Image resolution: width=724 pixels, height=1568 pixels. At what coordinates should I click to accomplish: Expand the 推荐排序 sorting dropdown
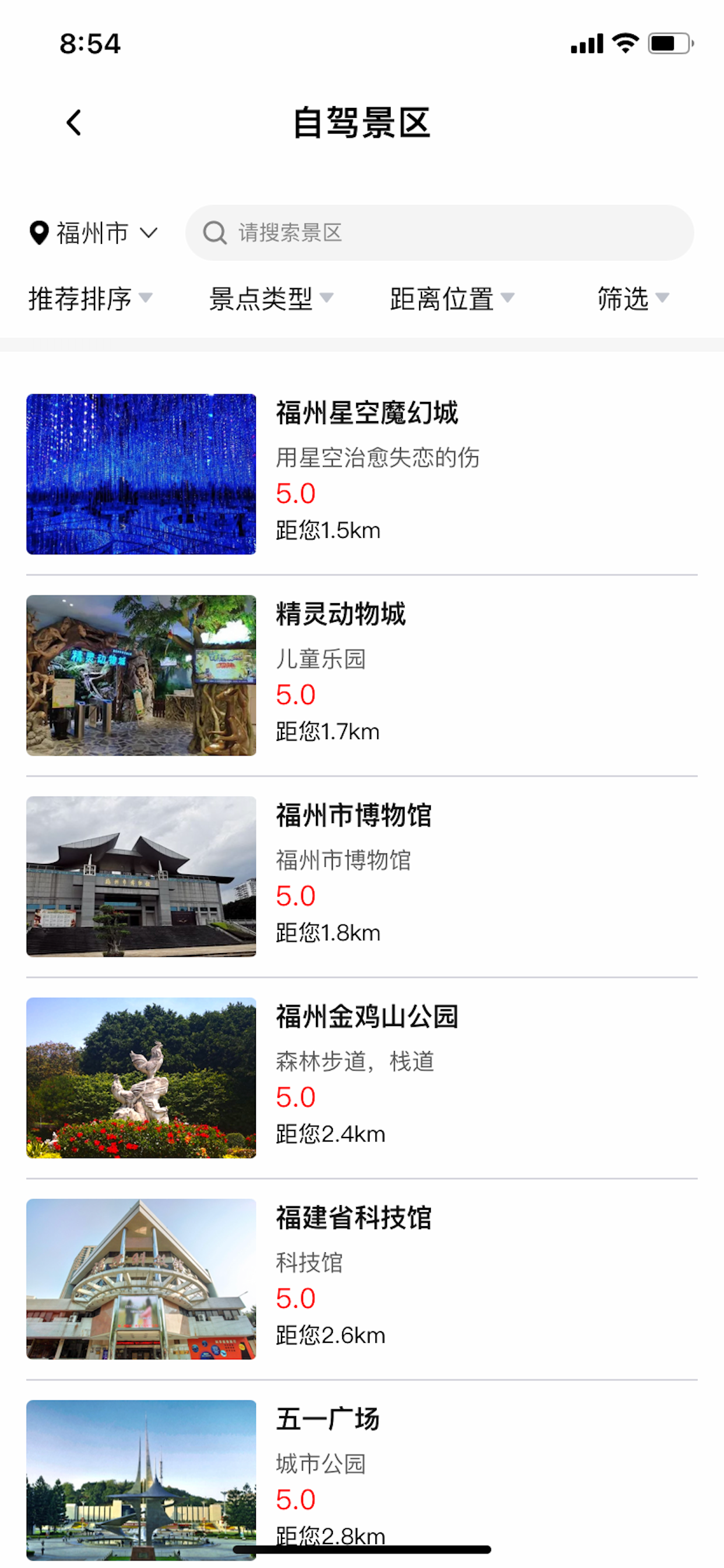[x=90, y=298]
